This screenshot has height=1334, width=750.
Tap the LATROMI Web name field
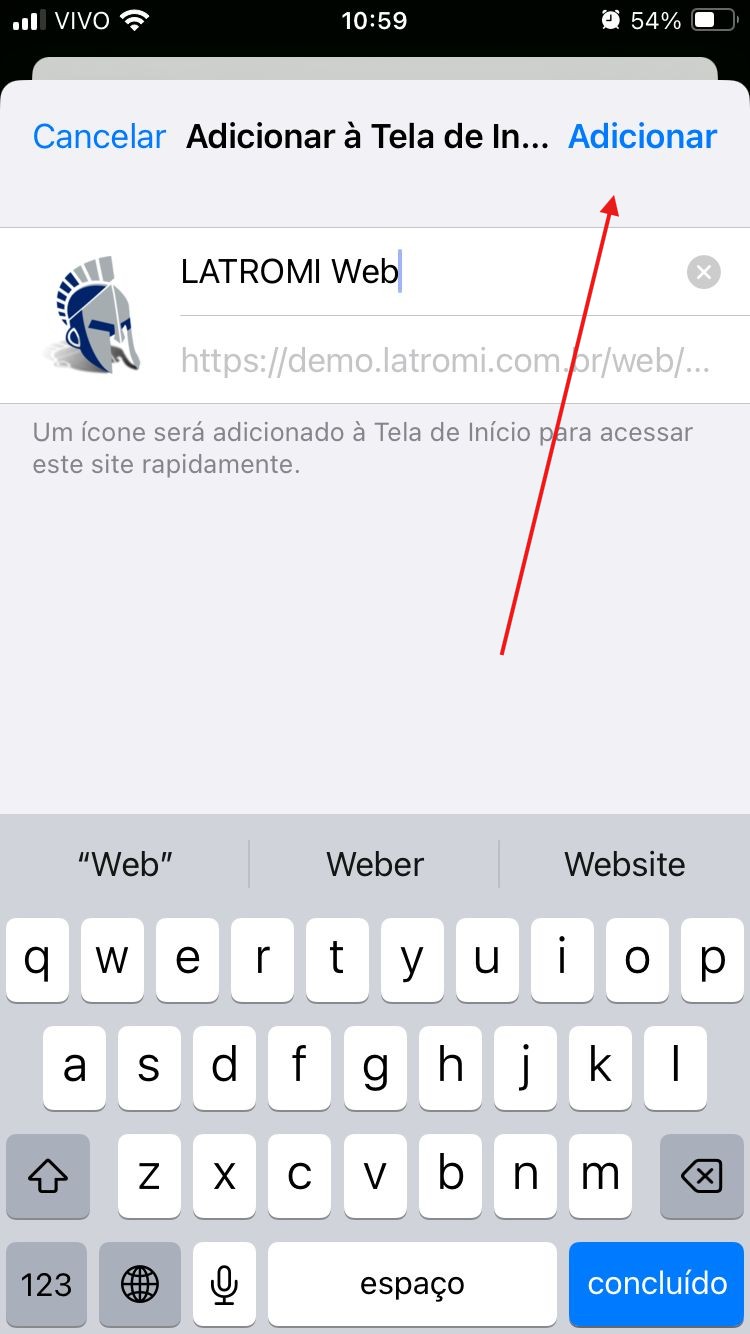tap(430, 272)
